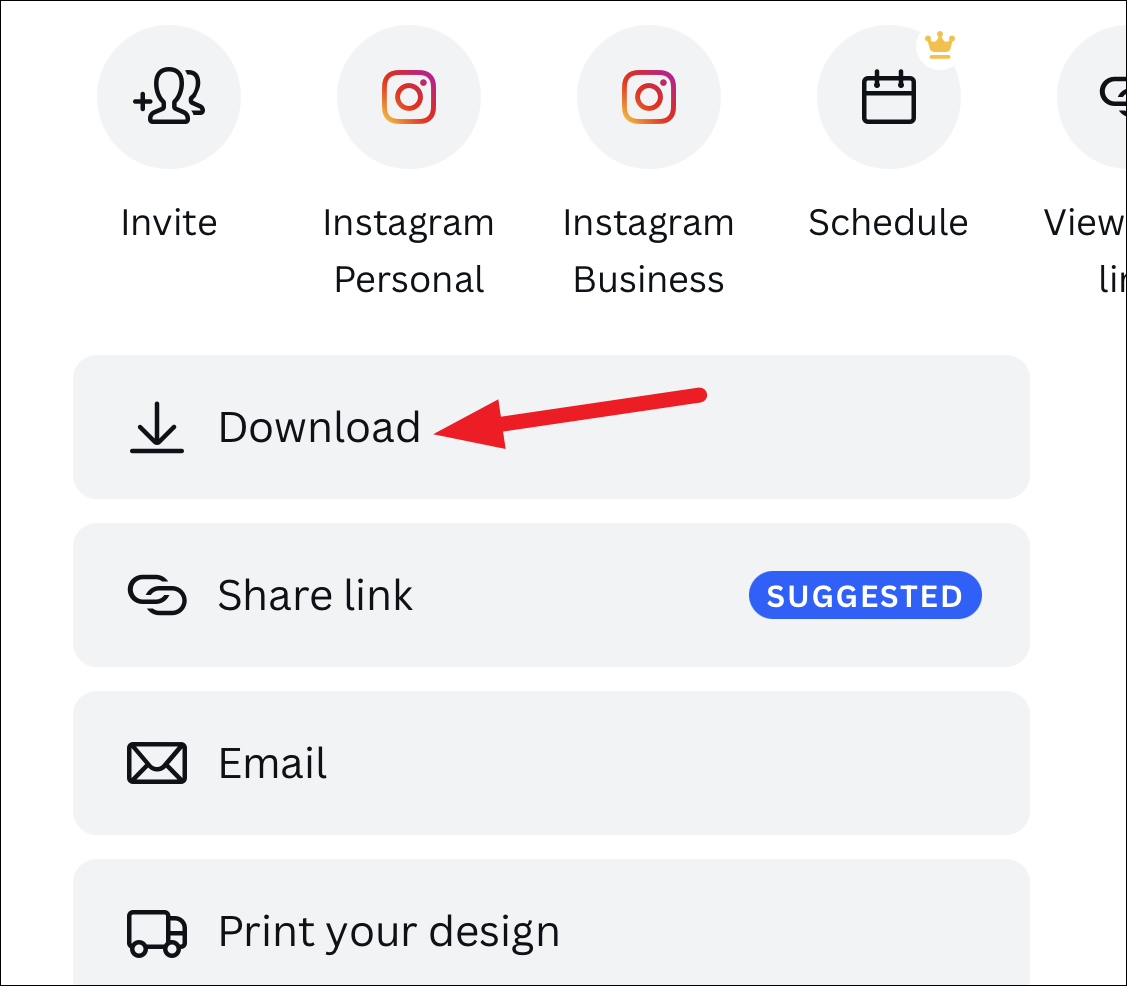Open the Invite collaborators option
Viewport: 1127px width, 986px height.
(169, 97)
